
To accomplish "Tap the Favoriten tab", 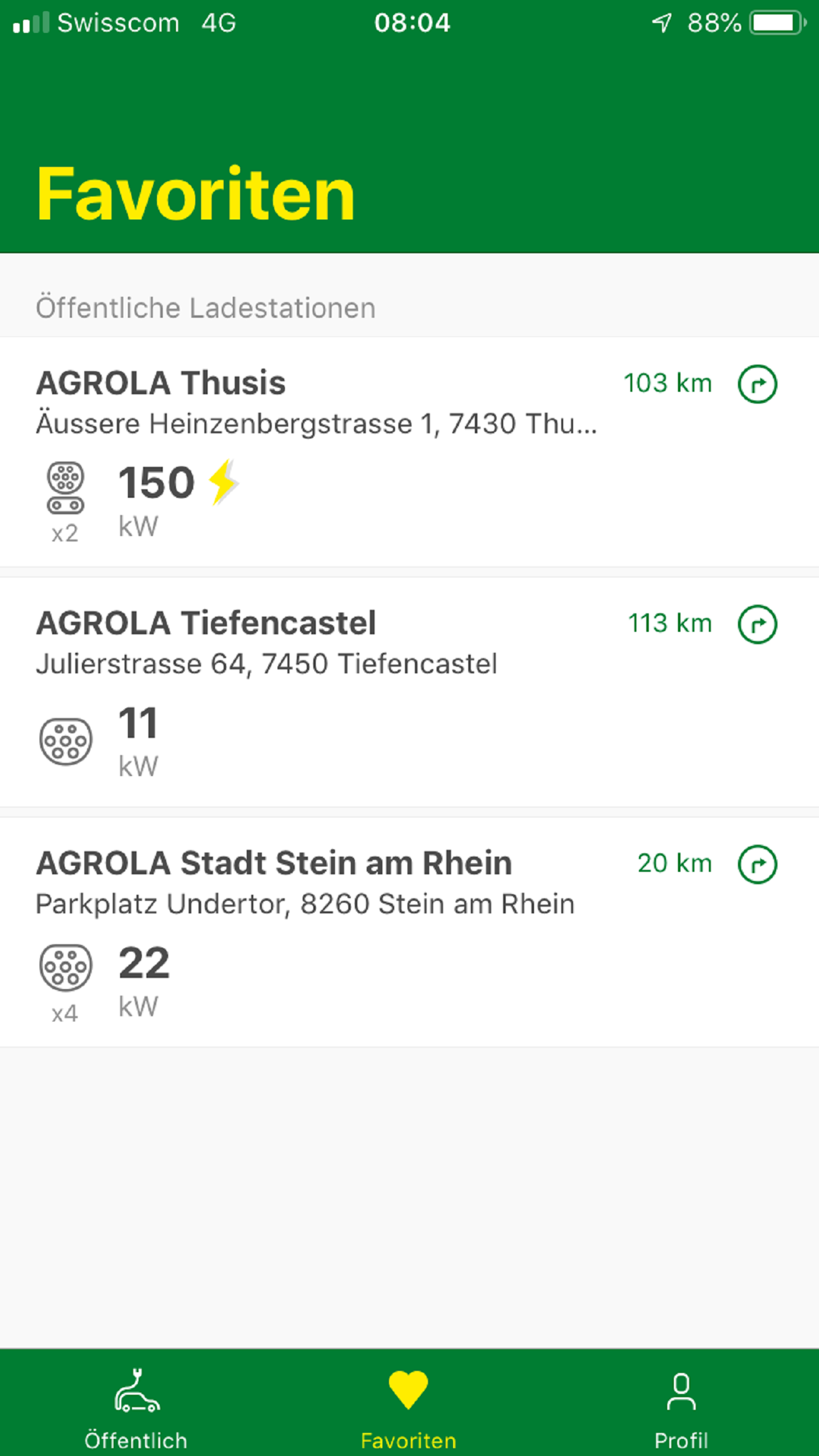I will pyautogui.click(x=409, y=1406).
